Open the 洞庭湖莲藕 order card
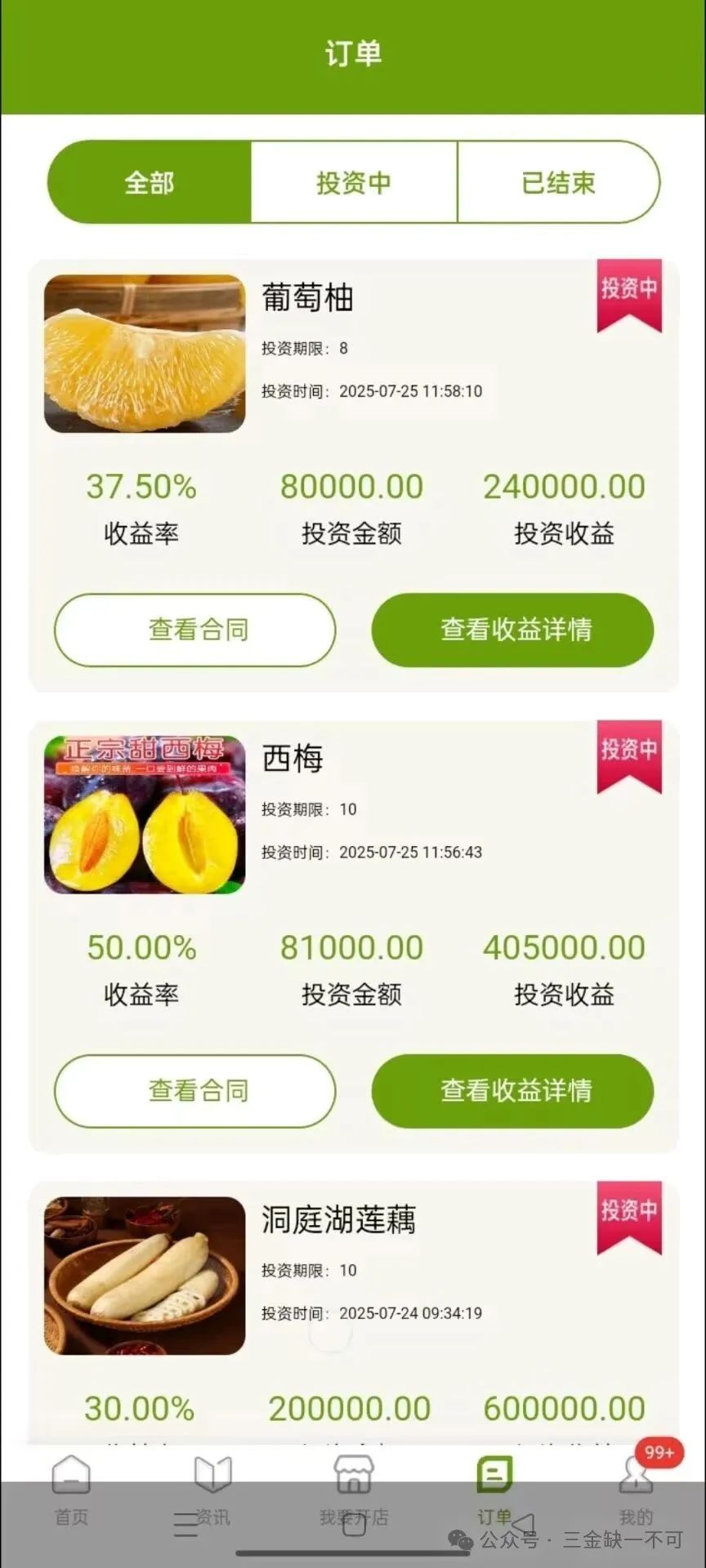 coord(338,1220)
